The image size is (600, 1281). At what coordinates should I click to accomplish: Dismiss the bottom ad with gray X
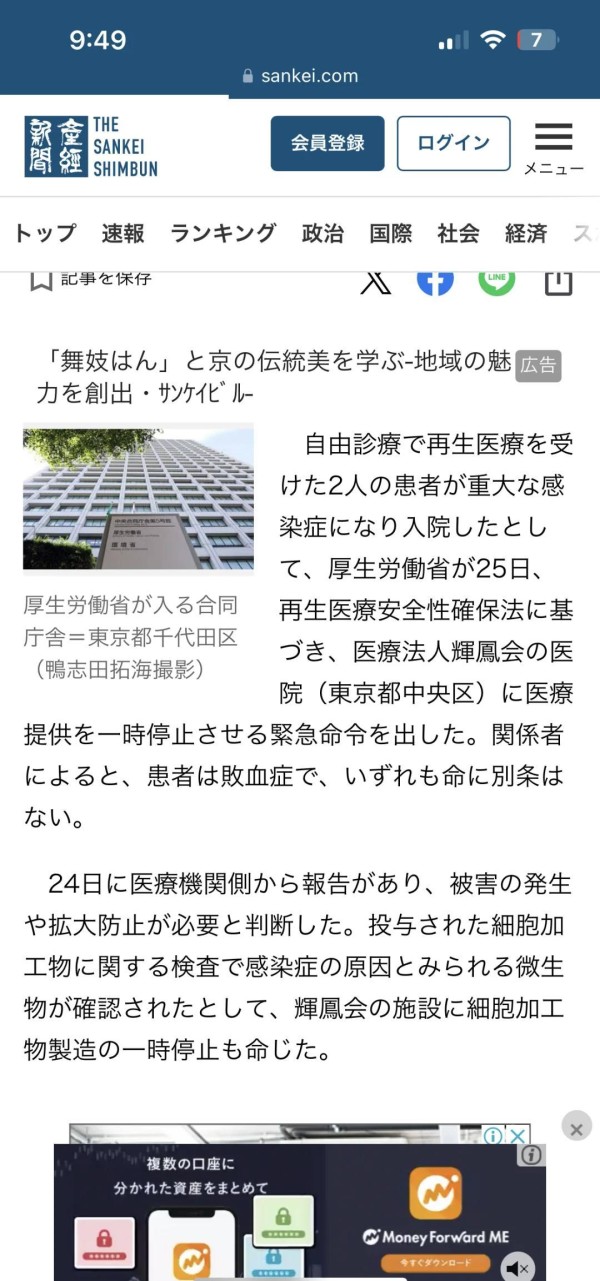click(576, 1129)
